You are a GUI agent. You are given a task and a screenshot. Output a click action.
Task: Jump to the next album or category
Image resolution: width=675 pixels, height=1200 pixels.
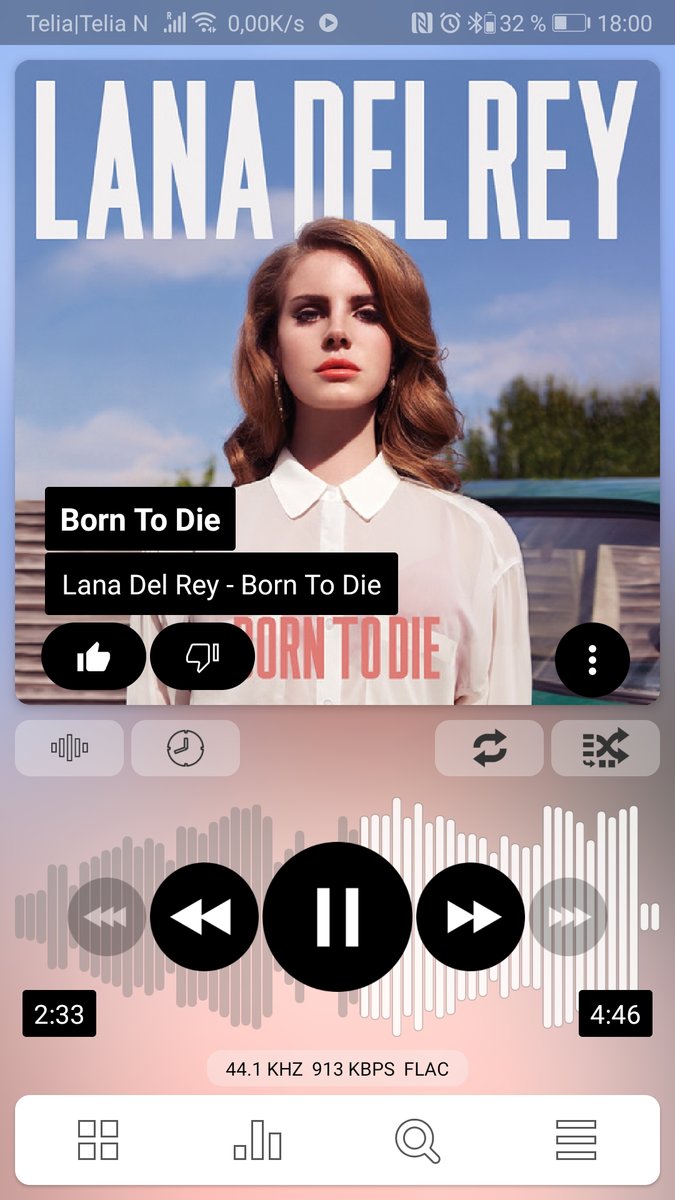(568, 917)
